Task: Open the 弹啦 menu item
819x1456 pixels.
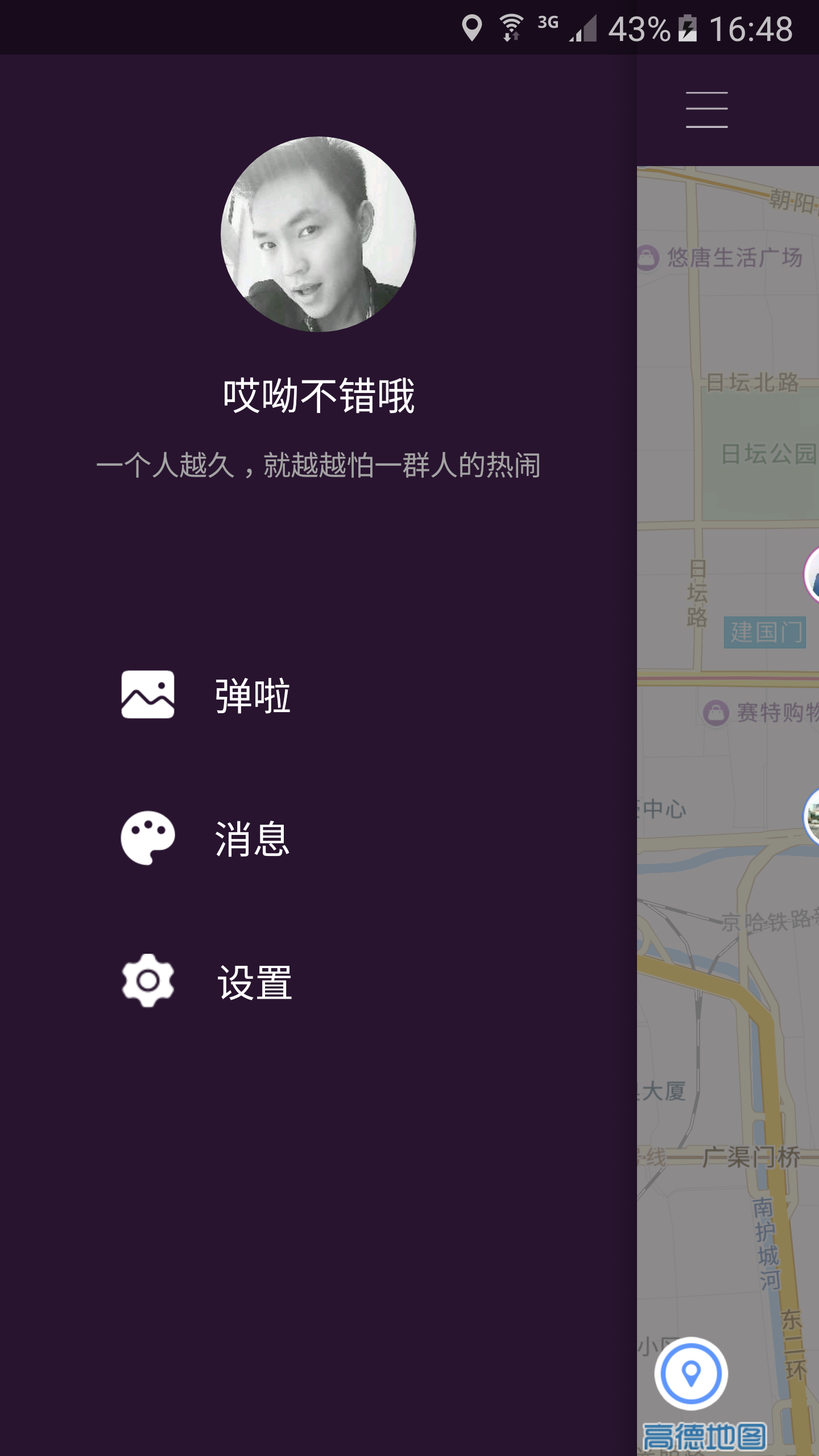Action: 253,695
